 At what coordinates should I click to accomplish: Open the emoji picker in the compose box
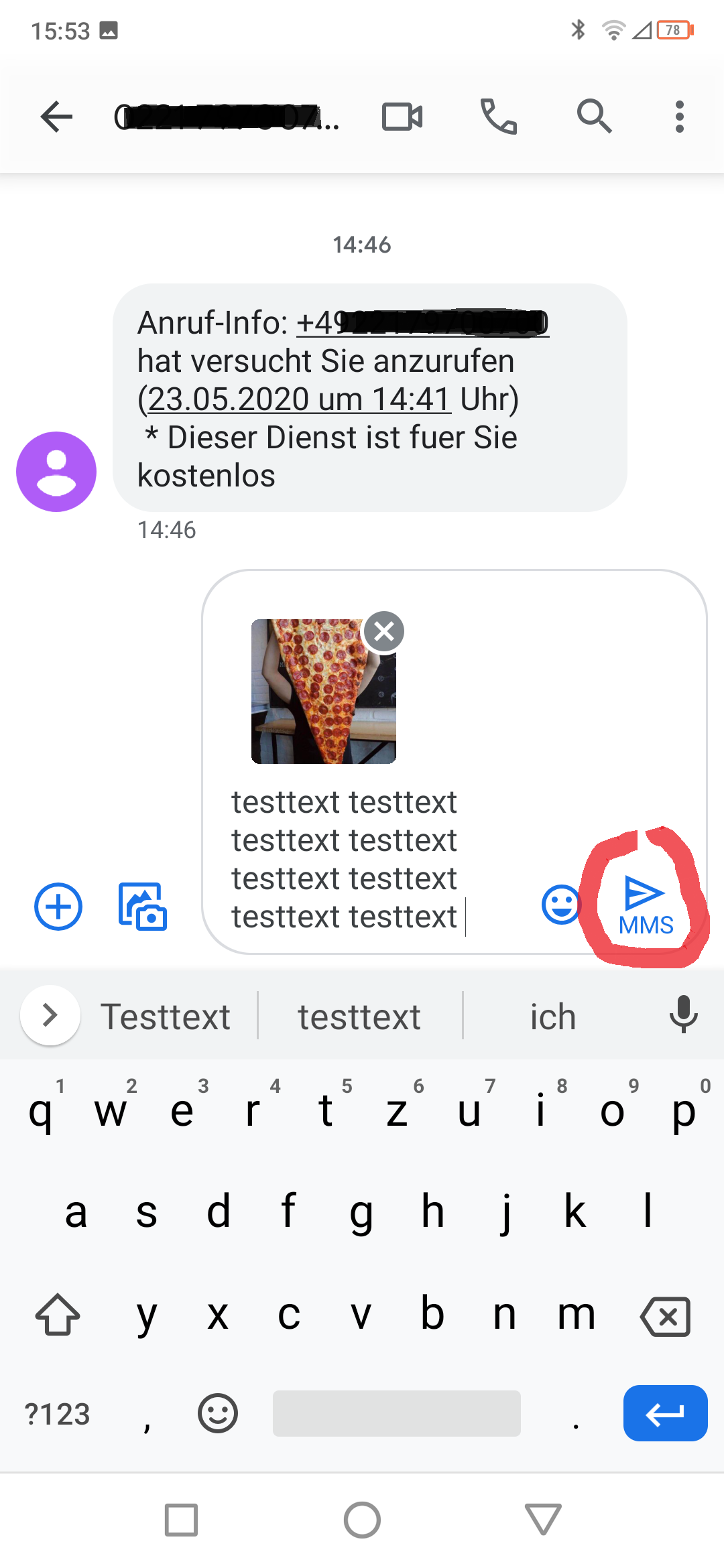tap(560, 905)
